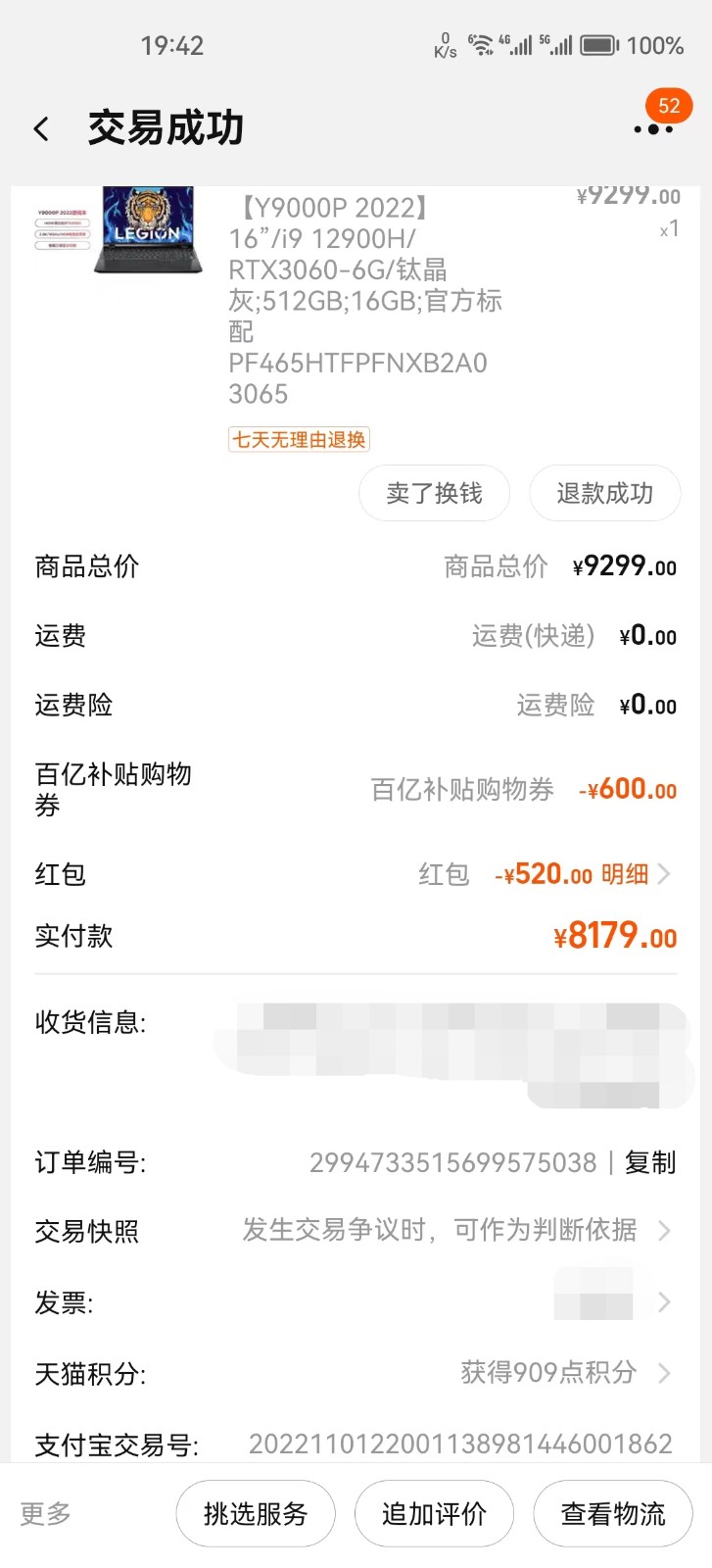Open the 红包 明细 details

(636, 874)
